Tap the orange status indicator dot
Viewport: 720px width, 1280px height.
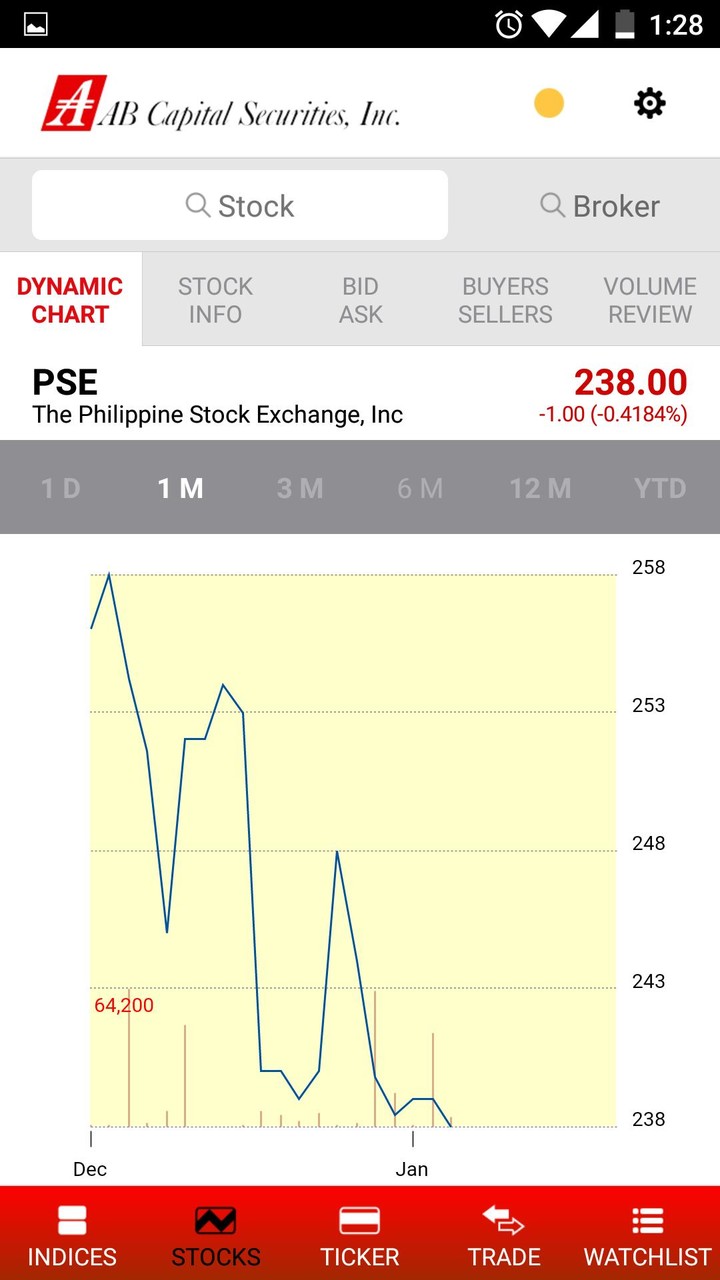pos(548,102)
